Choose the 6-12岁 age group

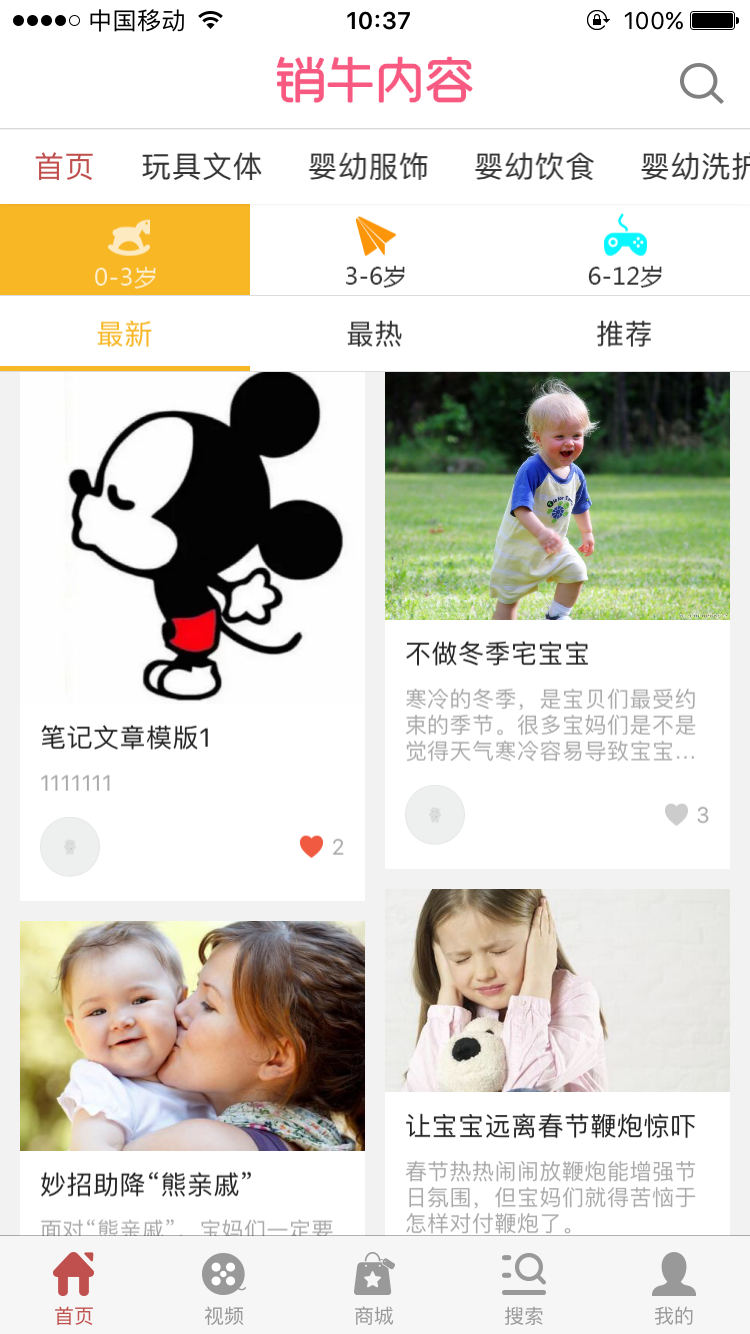(x=625, y=250)
